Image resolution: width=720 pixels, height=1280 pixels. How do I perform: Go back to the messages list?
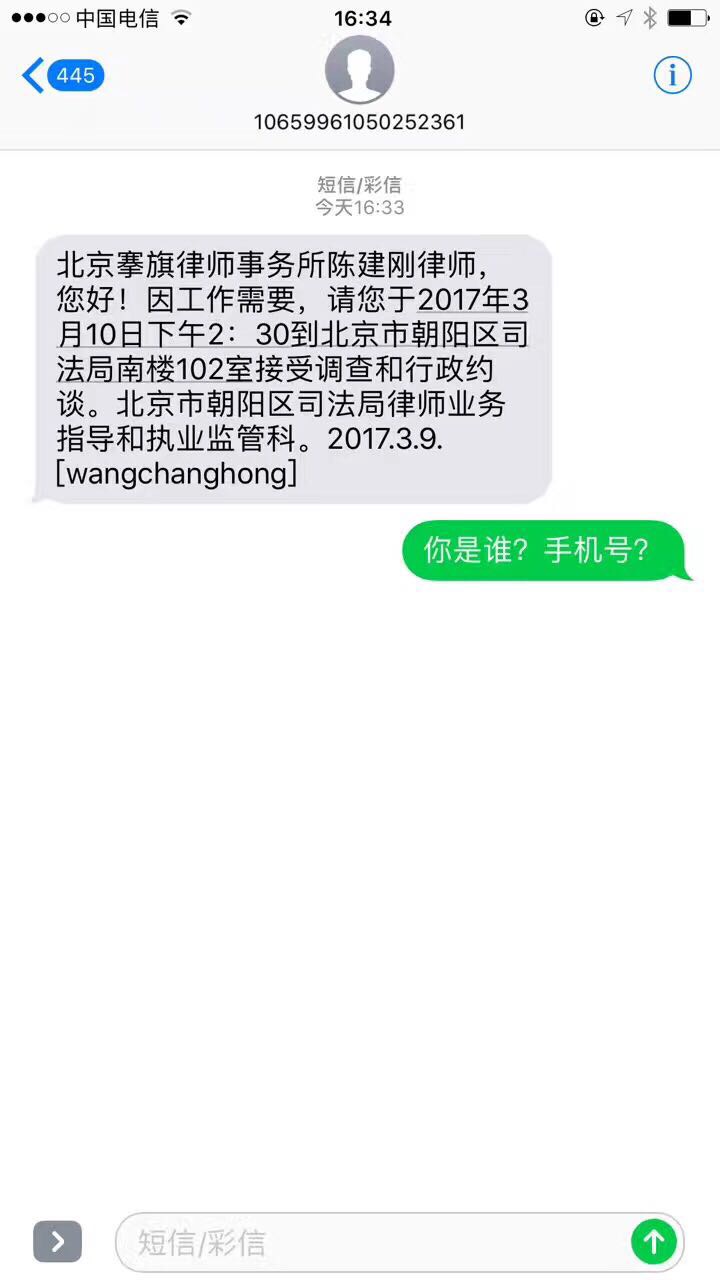pos(62,76)
